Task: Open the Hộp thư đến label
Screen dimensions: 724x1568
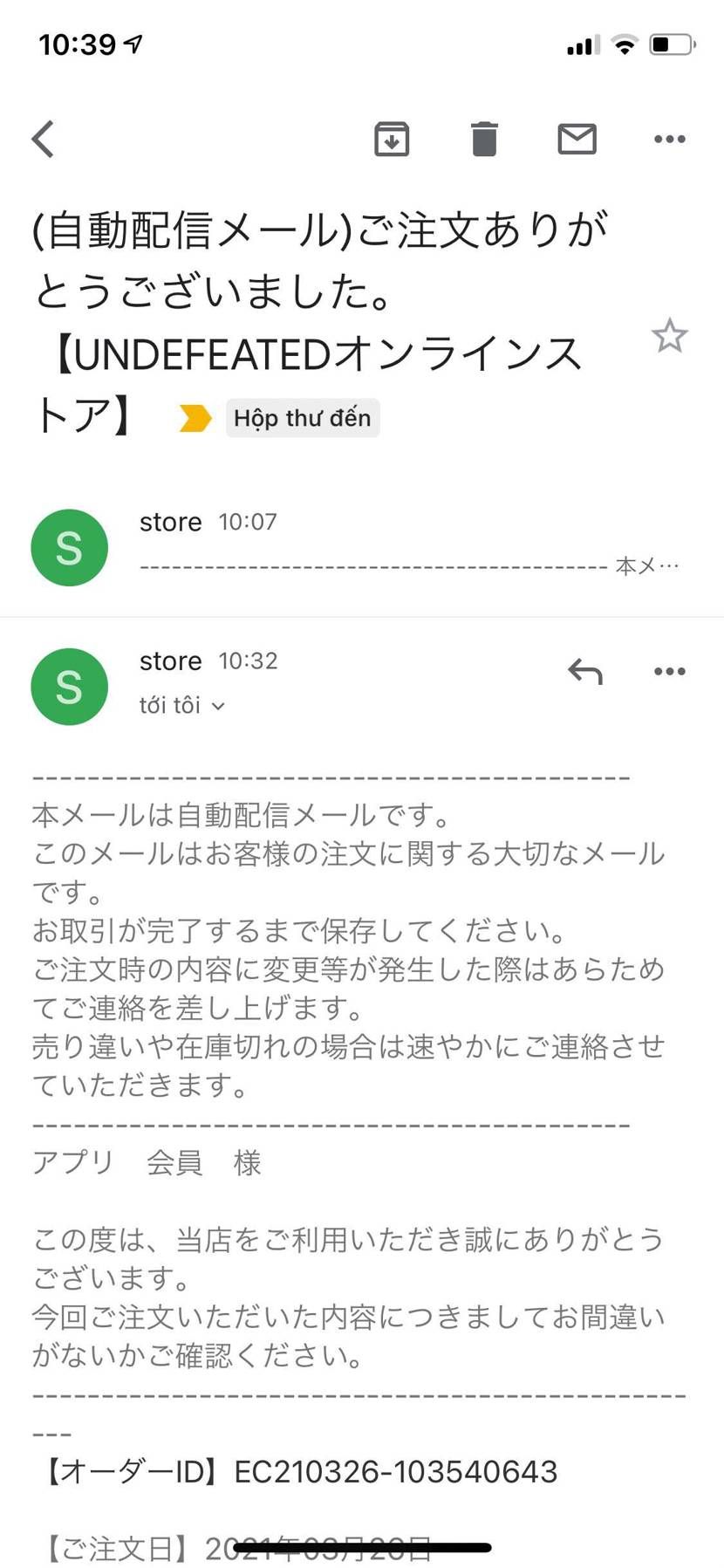Action: [303, 418]
